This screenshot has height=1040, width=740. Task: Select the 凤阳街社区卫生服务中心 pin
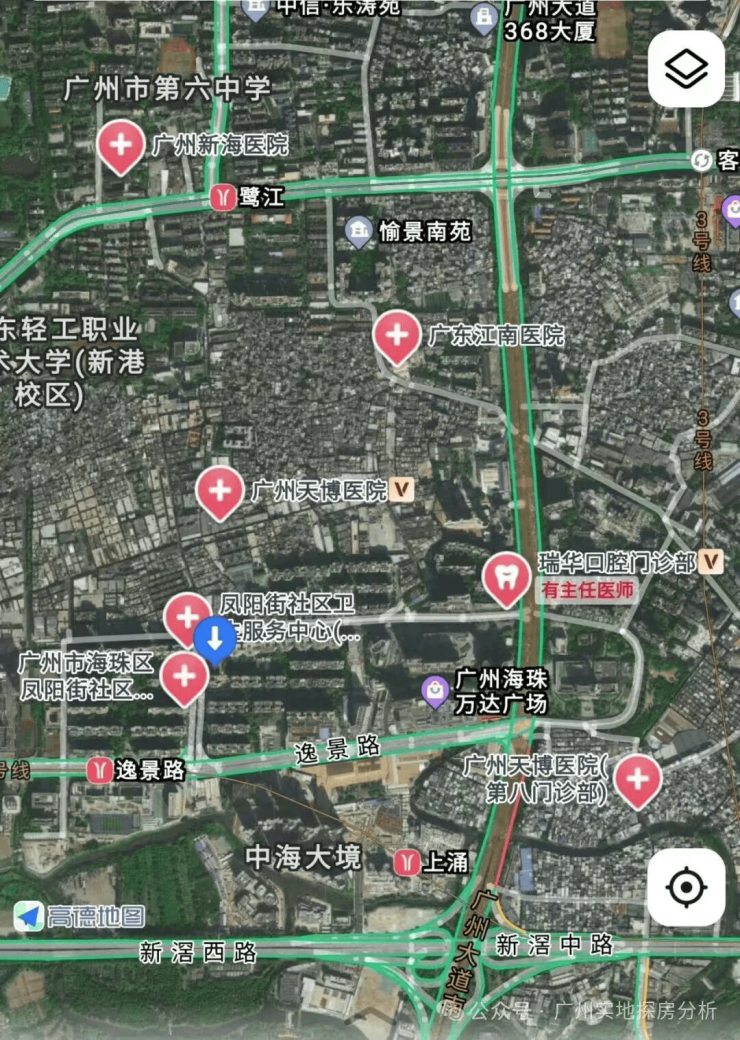coord(187,615)
